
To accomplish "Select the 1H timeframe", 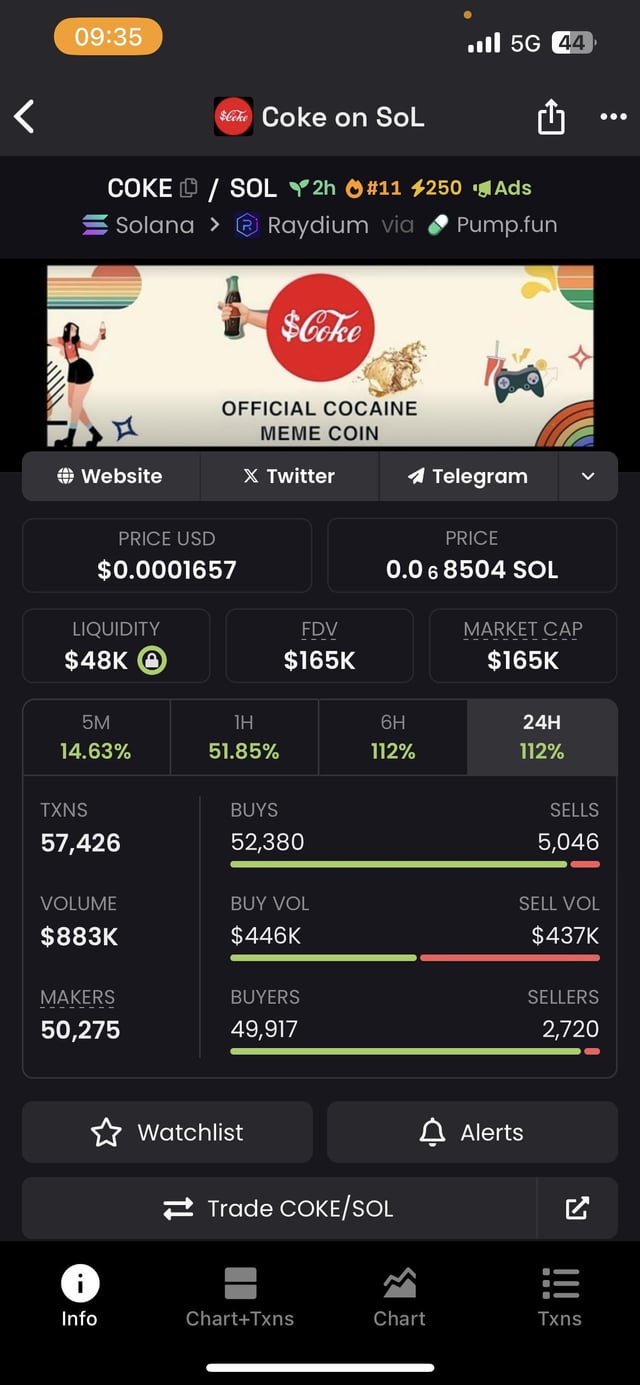I will (244, 737).
